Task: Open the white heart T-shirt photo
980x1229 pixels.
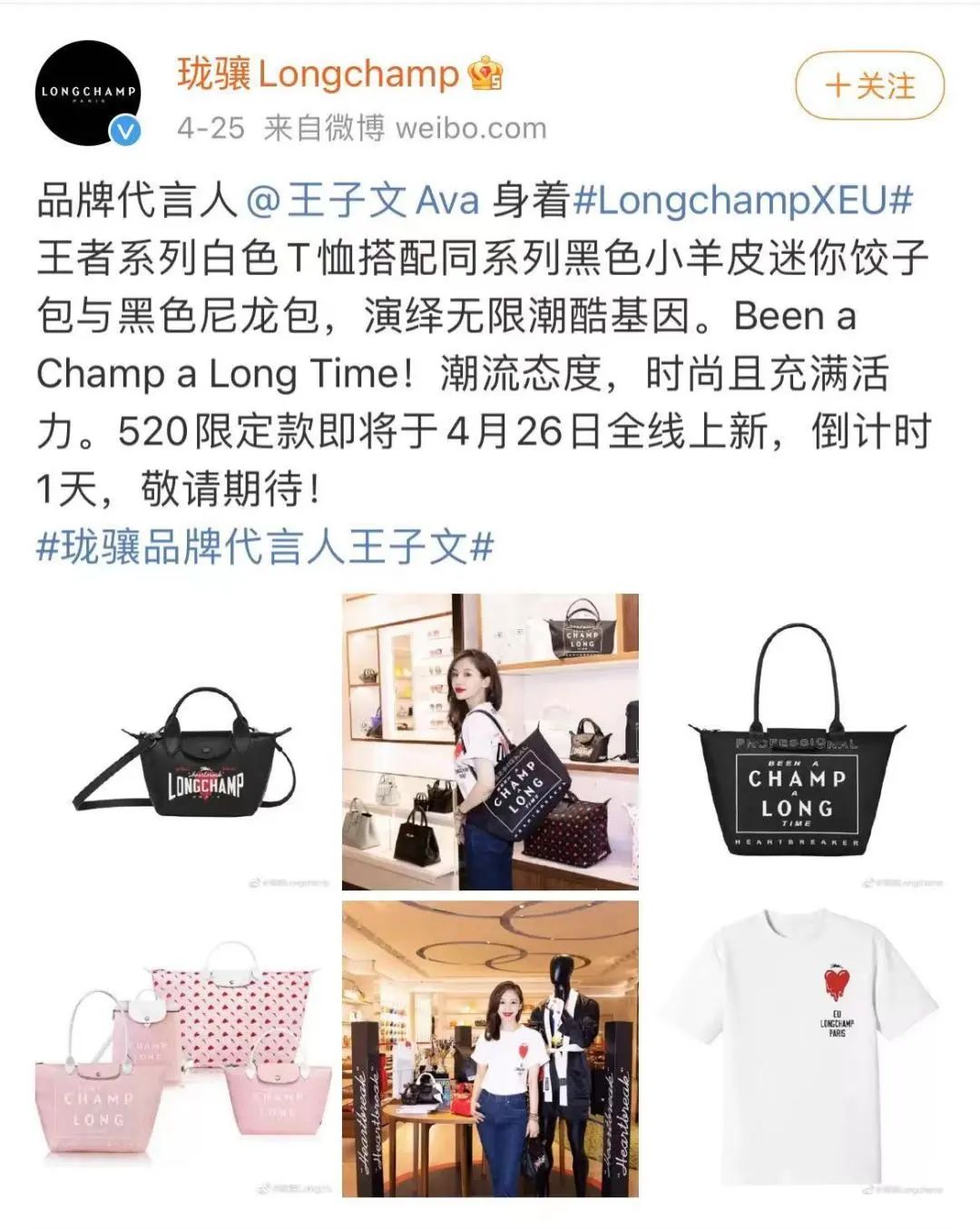Action: [797, 1048]
